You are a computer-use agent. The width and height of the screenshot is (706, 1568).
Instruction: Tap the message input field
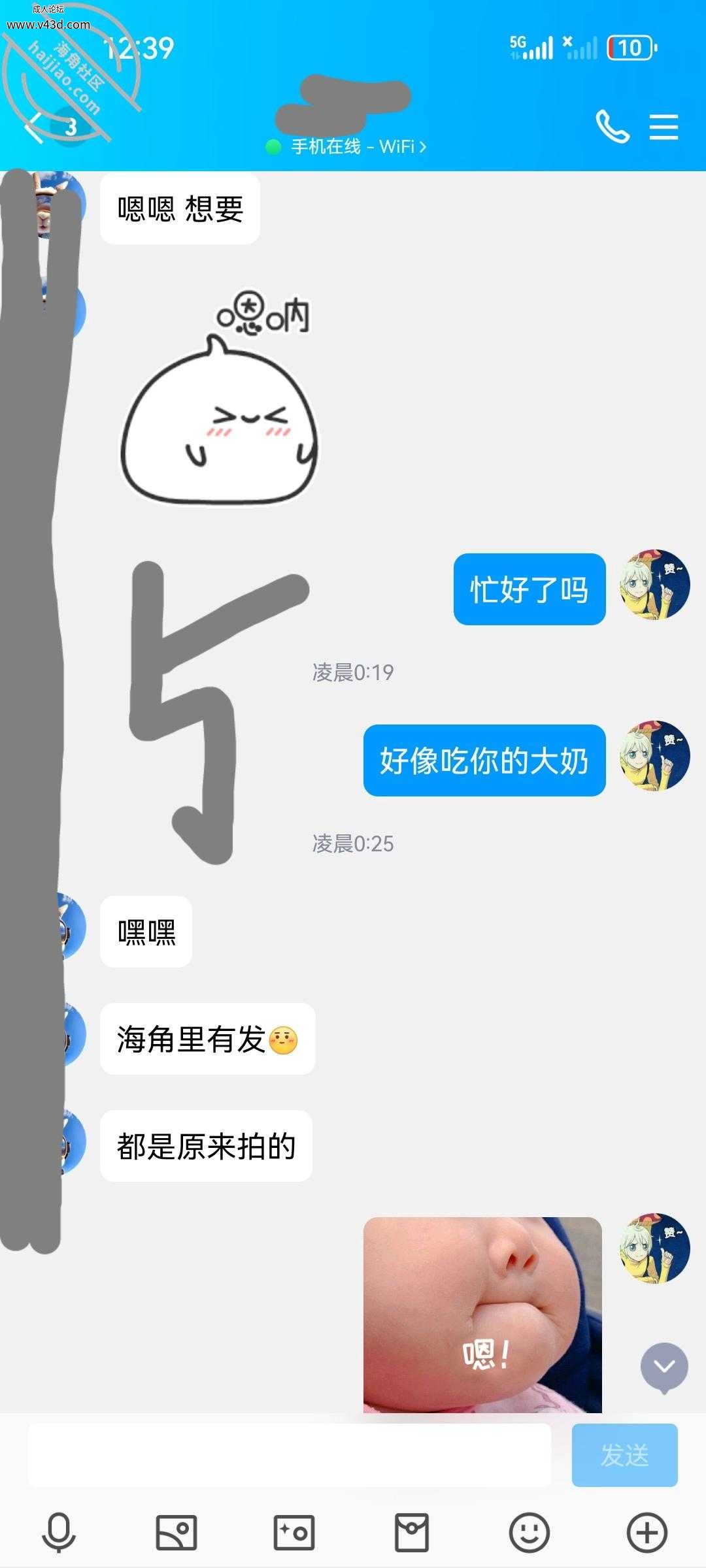(289, 1455)
